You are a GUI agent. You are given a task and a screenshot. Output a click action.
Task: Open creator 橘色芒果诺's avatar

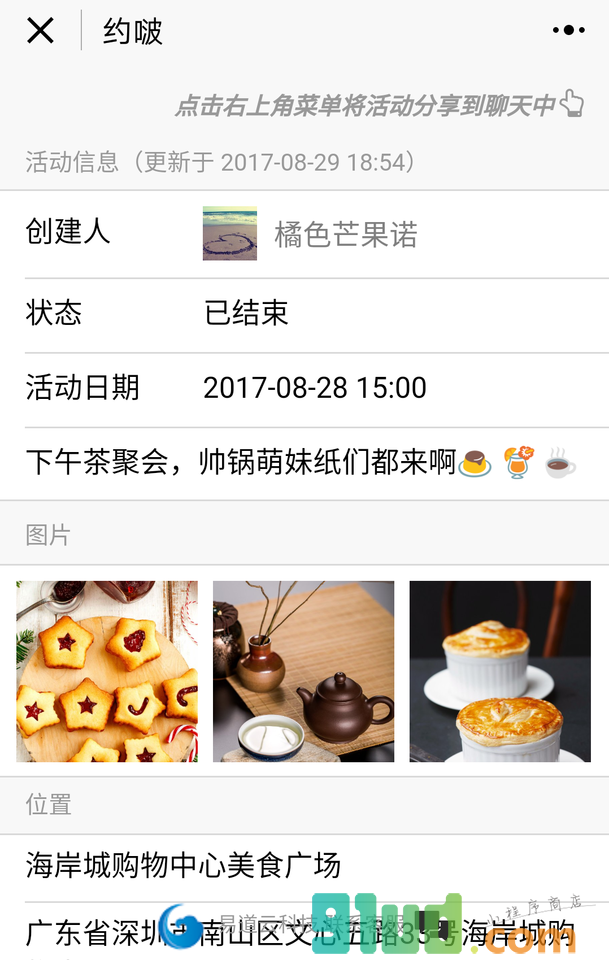pos(230,233)
